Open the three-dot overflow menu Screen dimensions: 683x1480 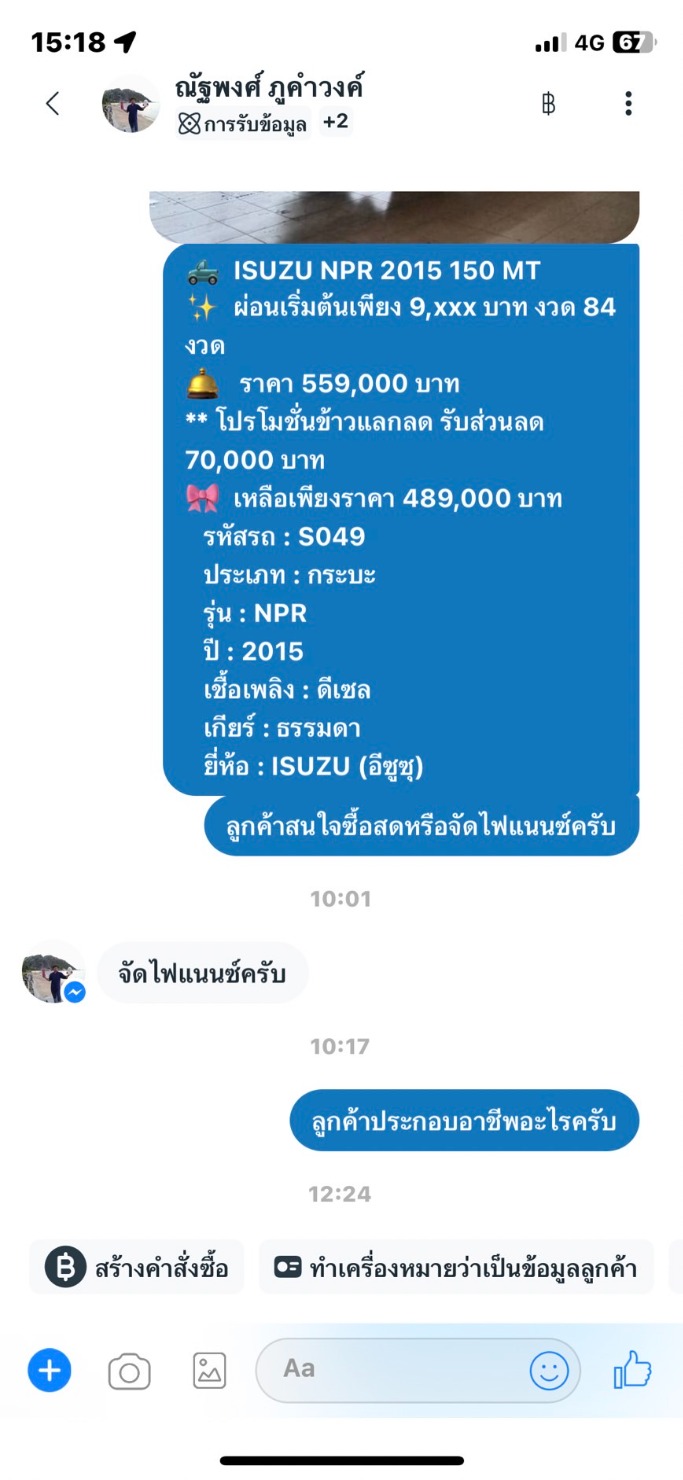(x=628, y=103)
